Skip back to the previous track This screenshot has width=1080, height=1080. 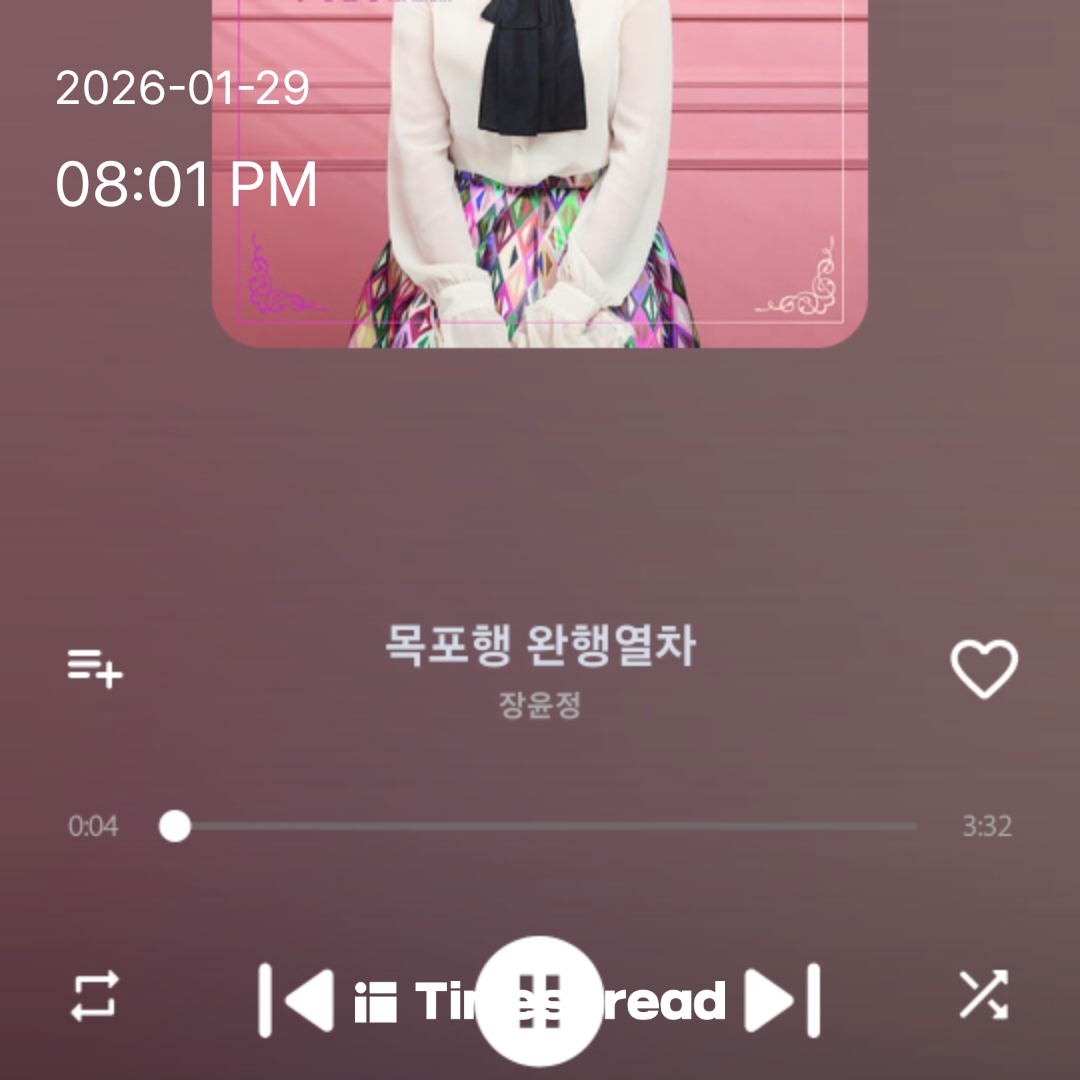click(296, 999)
